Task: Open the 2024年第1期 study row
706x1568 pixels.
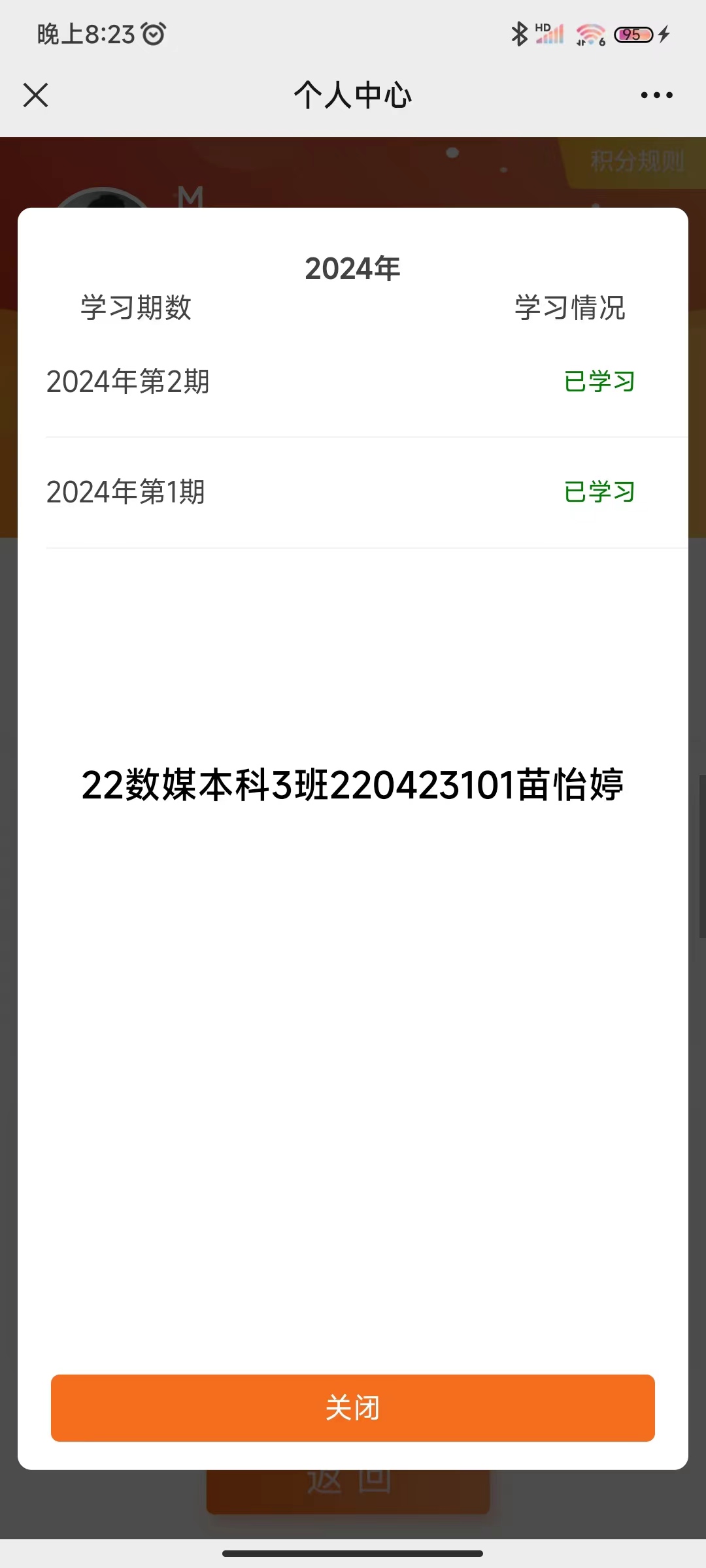Action: (x=353, y=493)
